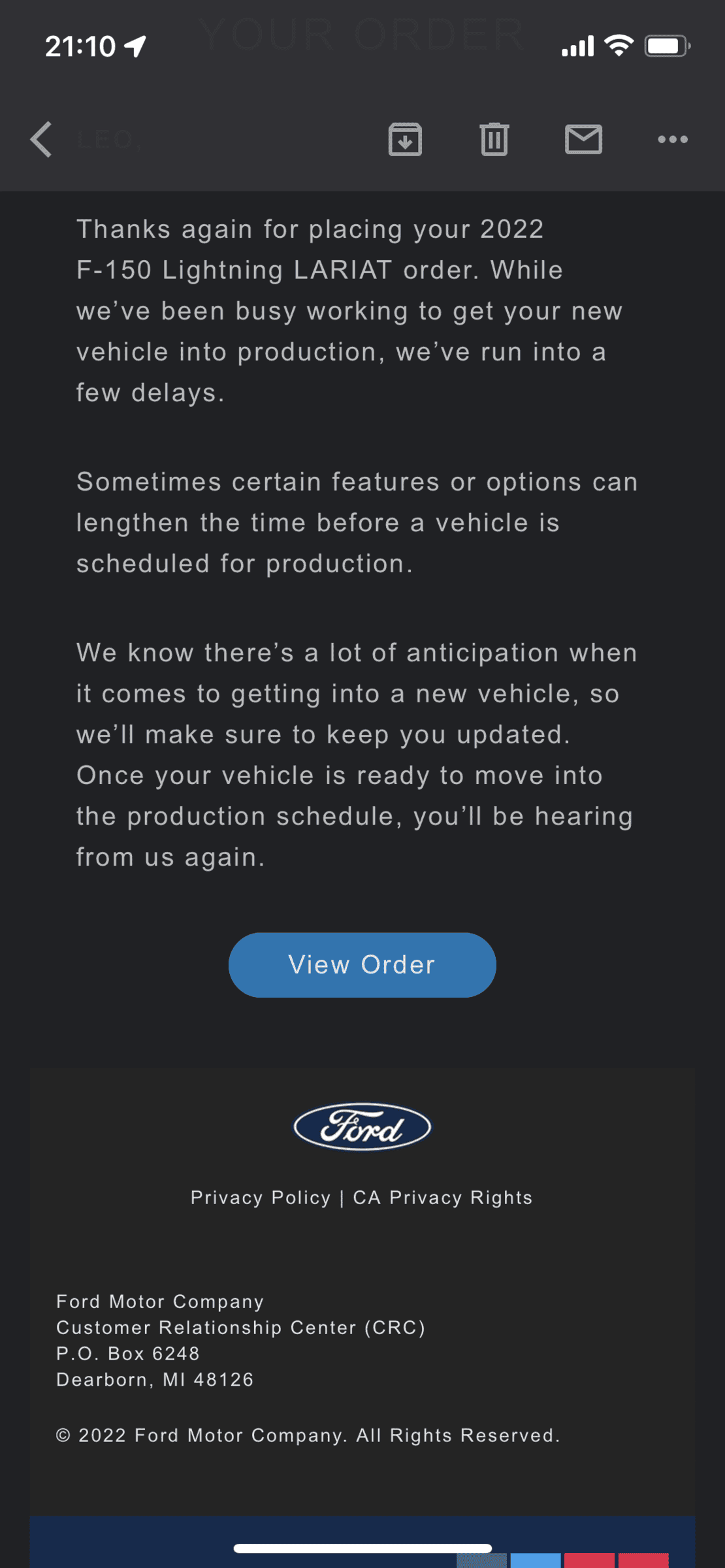Image resolution: width=725 pixels, height=1568 pixels.
Task: Mark the email as unread
Action: (583, 139)
